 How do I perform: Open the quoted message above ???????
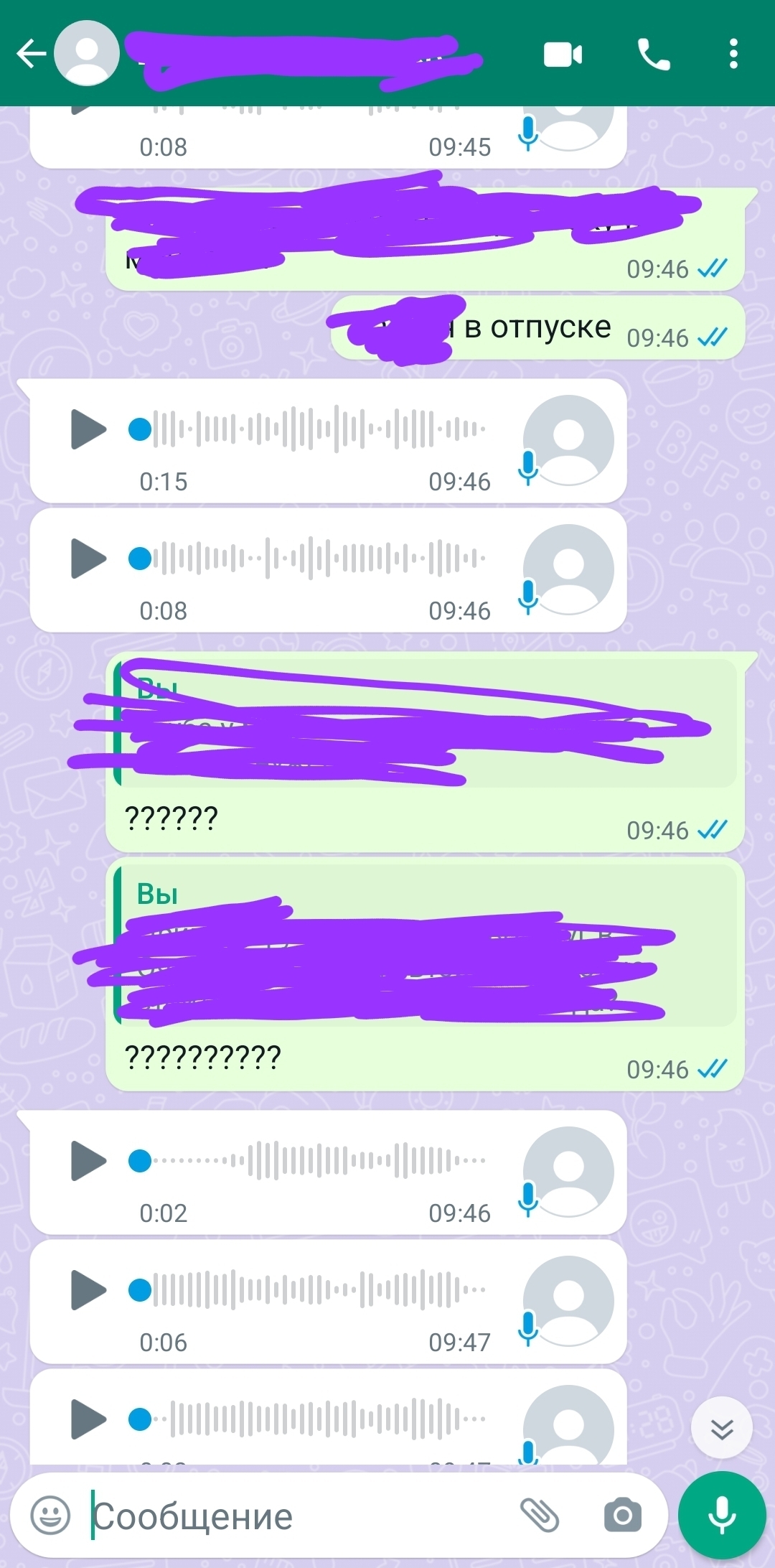(425, 723)
